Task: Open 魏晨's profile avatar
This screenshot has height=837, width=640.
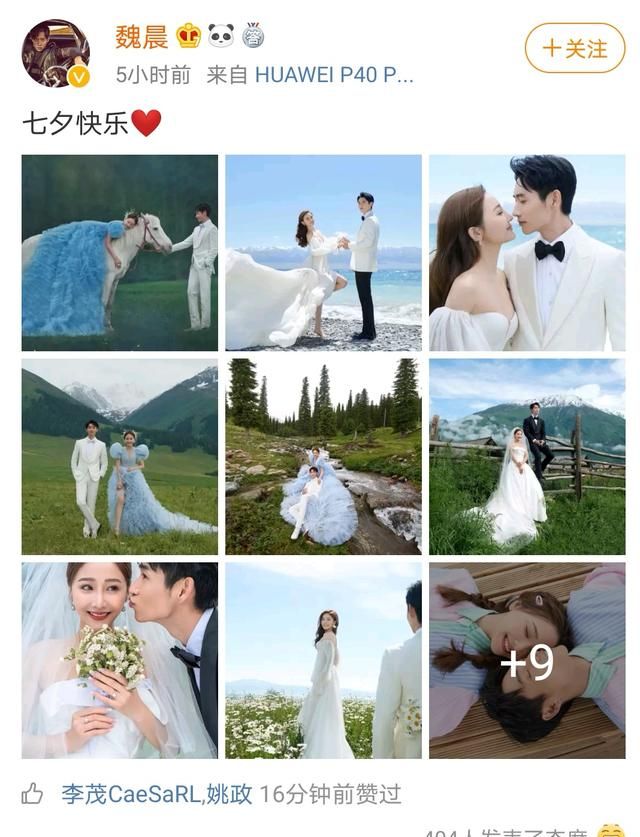Action: point(56,53)
